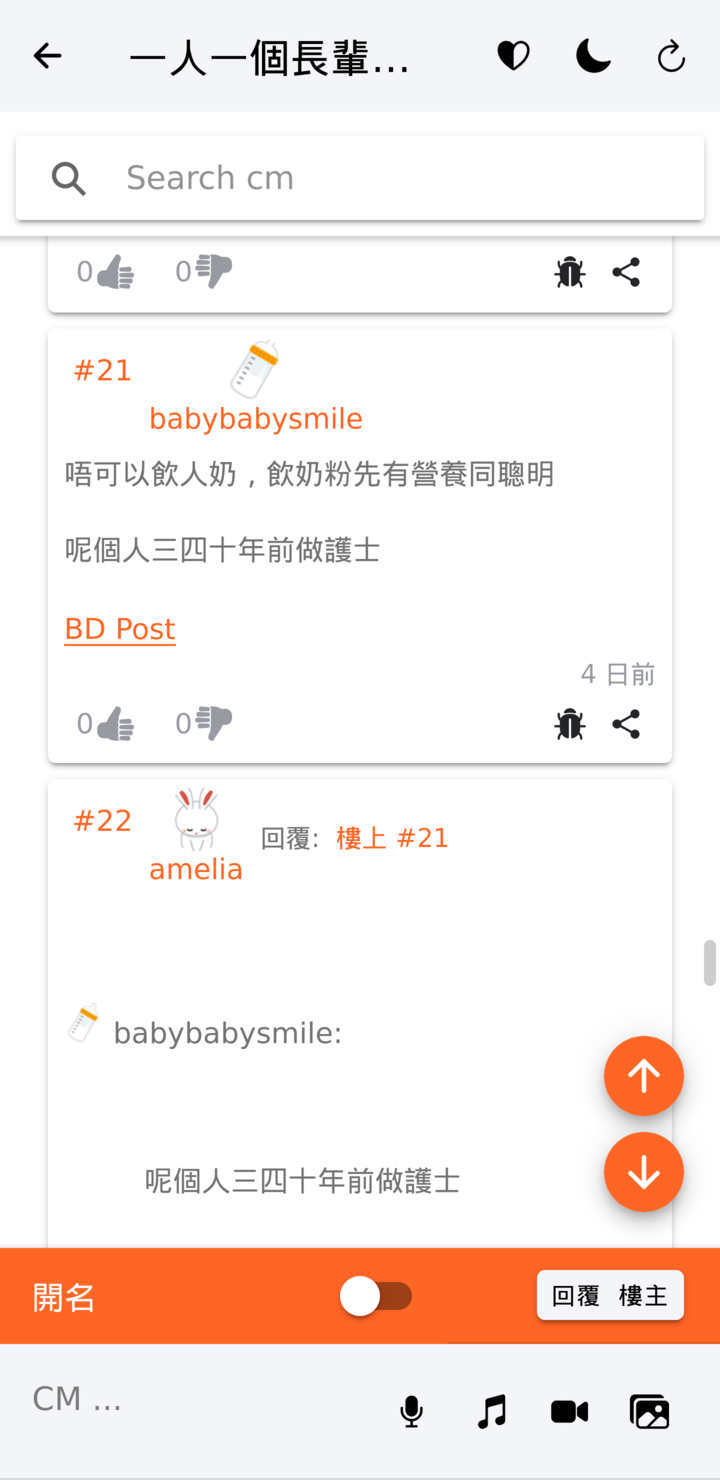Dislike post #21 by babybabysmile

point(213,721)
